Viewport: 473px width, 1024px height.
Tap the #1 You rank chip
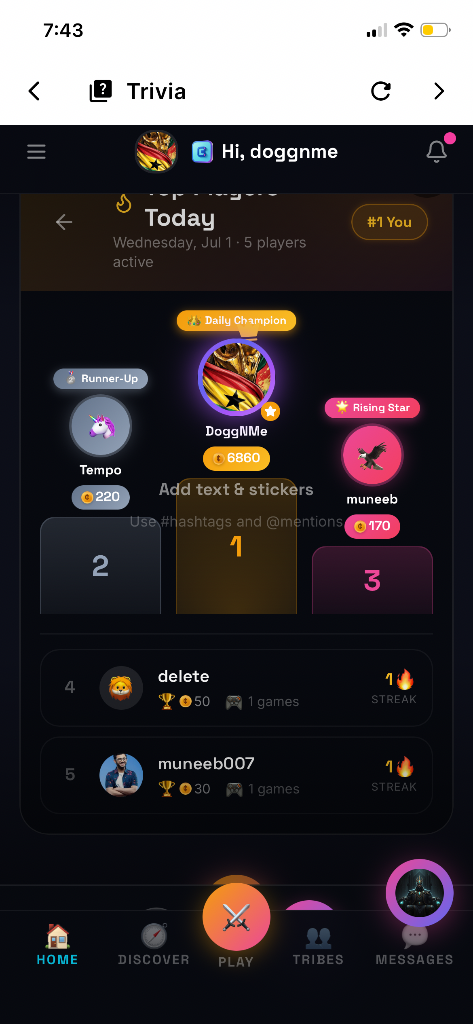click(x=389, y=222)
